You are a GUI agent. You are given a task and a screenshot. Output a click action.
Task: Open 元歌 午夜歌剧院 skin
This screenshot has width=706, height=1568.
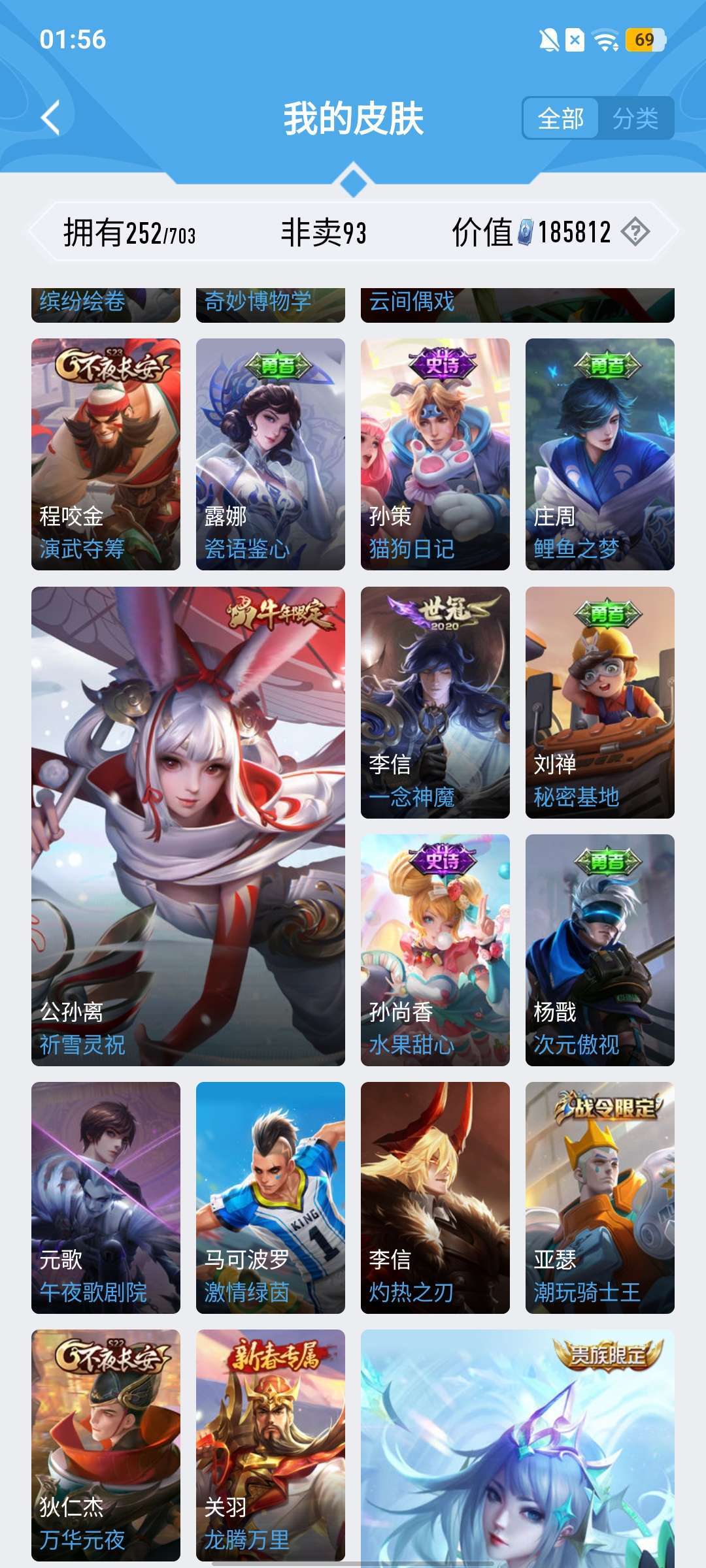click(x=106, y=1198)
